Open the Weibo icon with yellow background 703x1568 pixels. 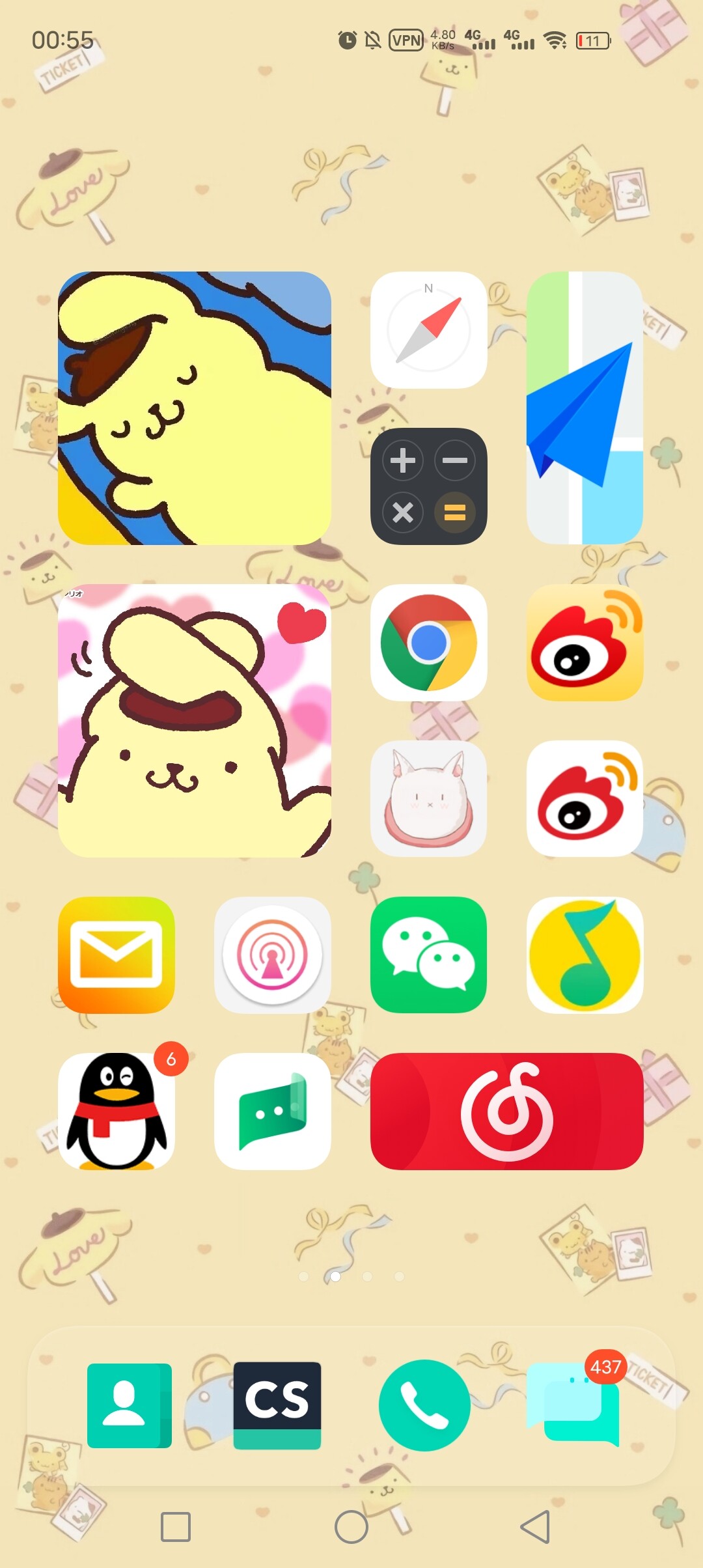tap(585, 642)
